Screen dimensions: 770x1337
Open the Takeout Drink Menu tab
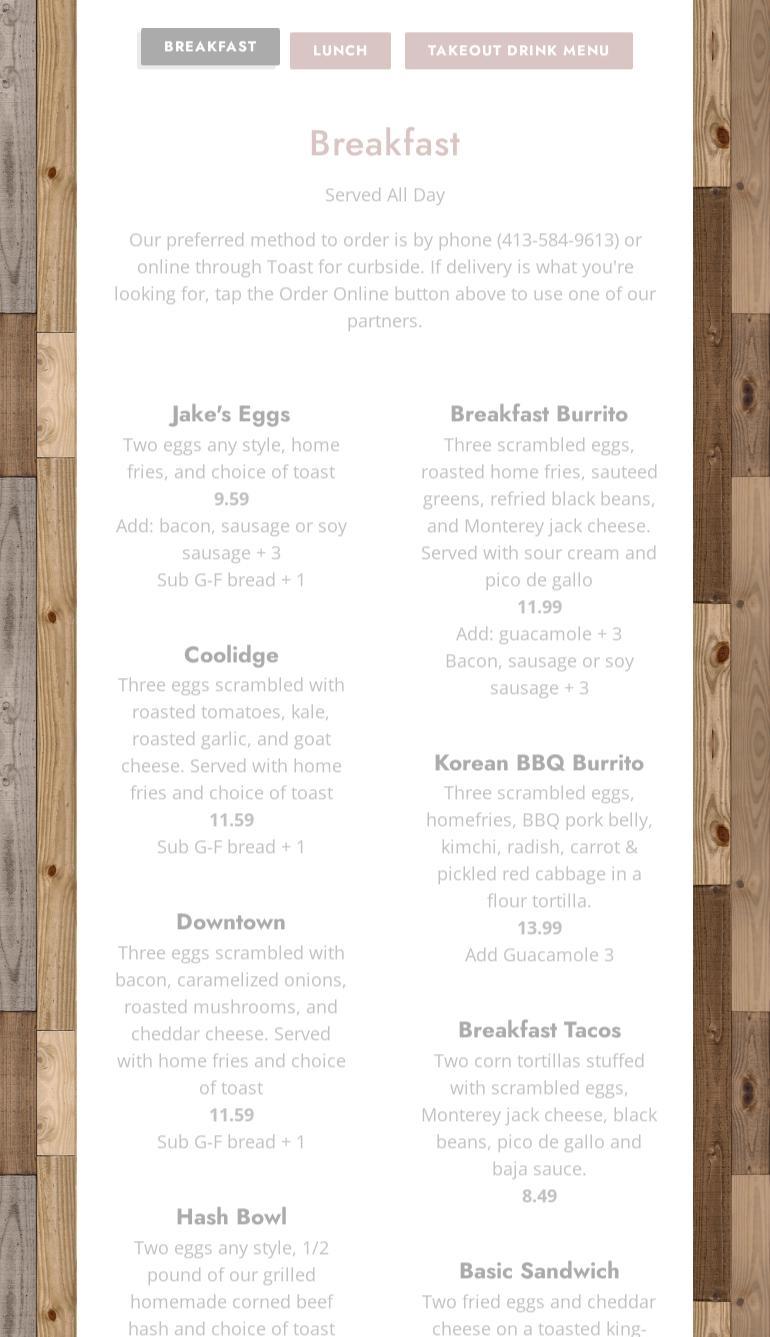[x=518, y=51]
